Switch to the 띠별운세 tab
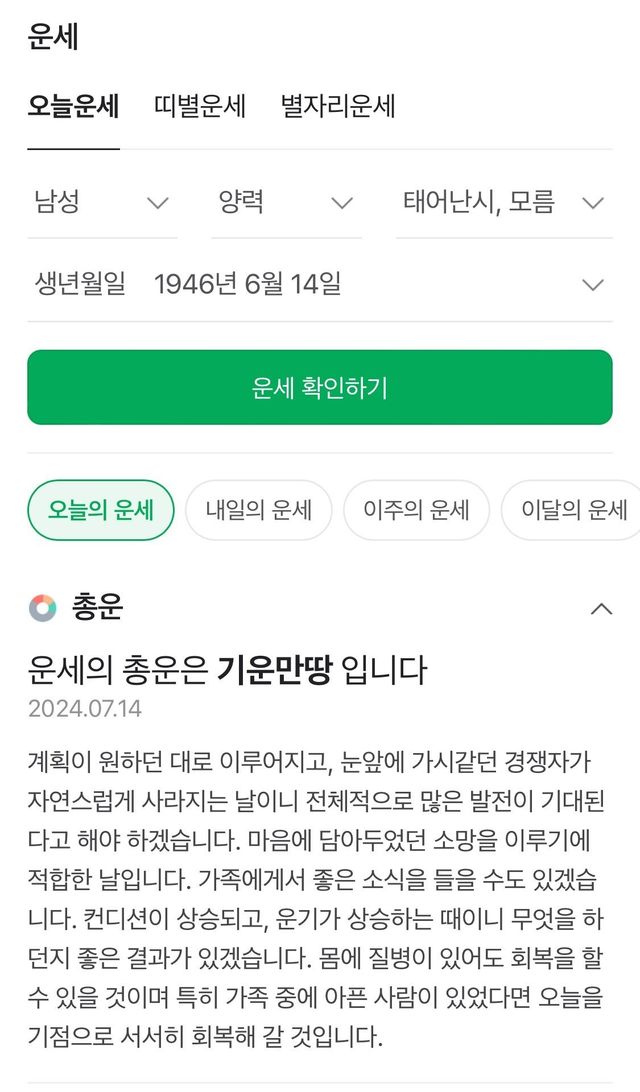This screenshot has height=1092, width=640. (x=200, y=107)
